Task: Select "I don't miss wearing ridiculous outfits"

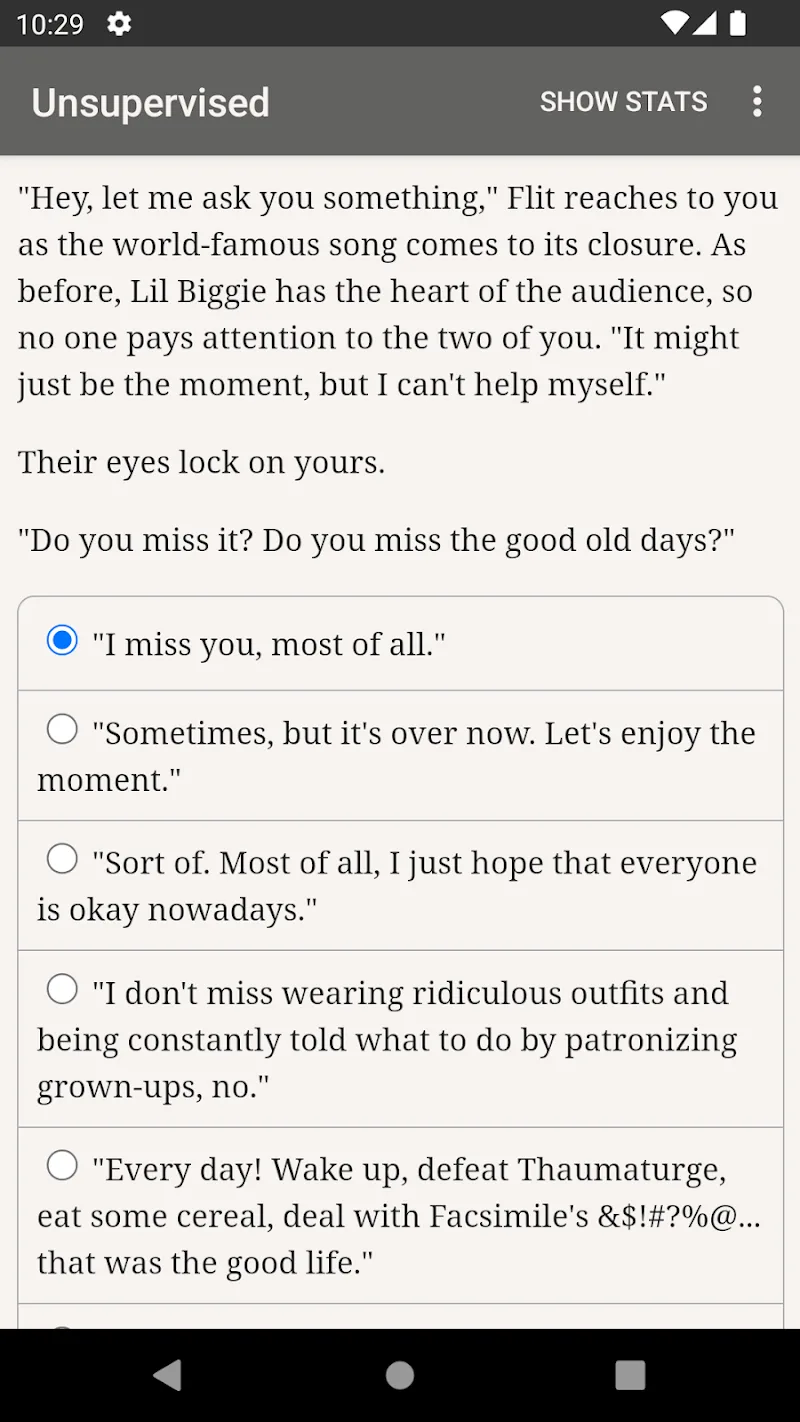Action: (62, 990)
